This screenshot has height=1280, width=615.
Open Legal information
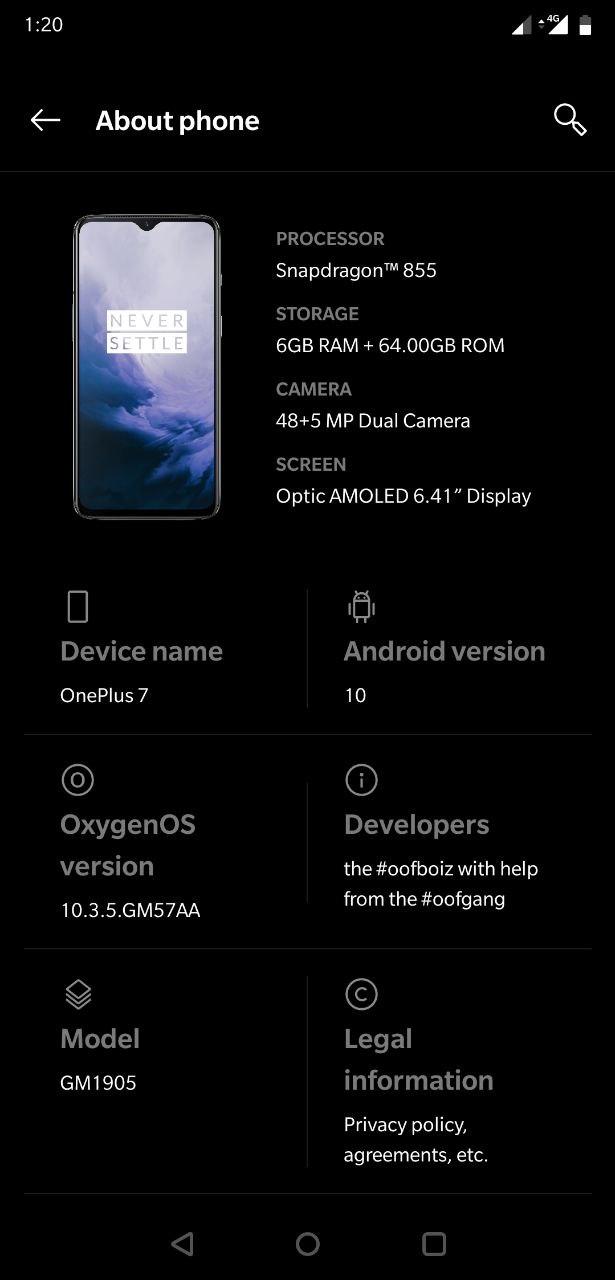pos(449,1071)
